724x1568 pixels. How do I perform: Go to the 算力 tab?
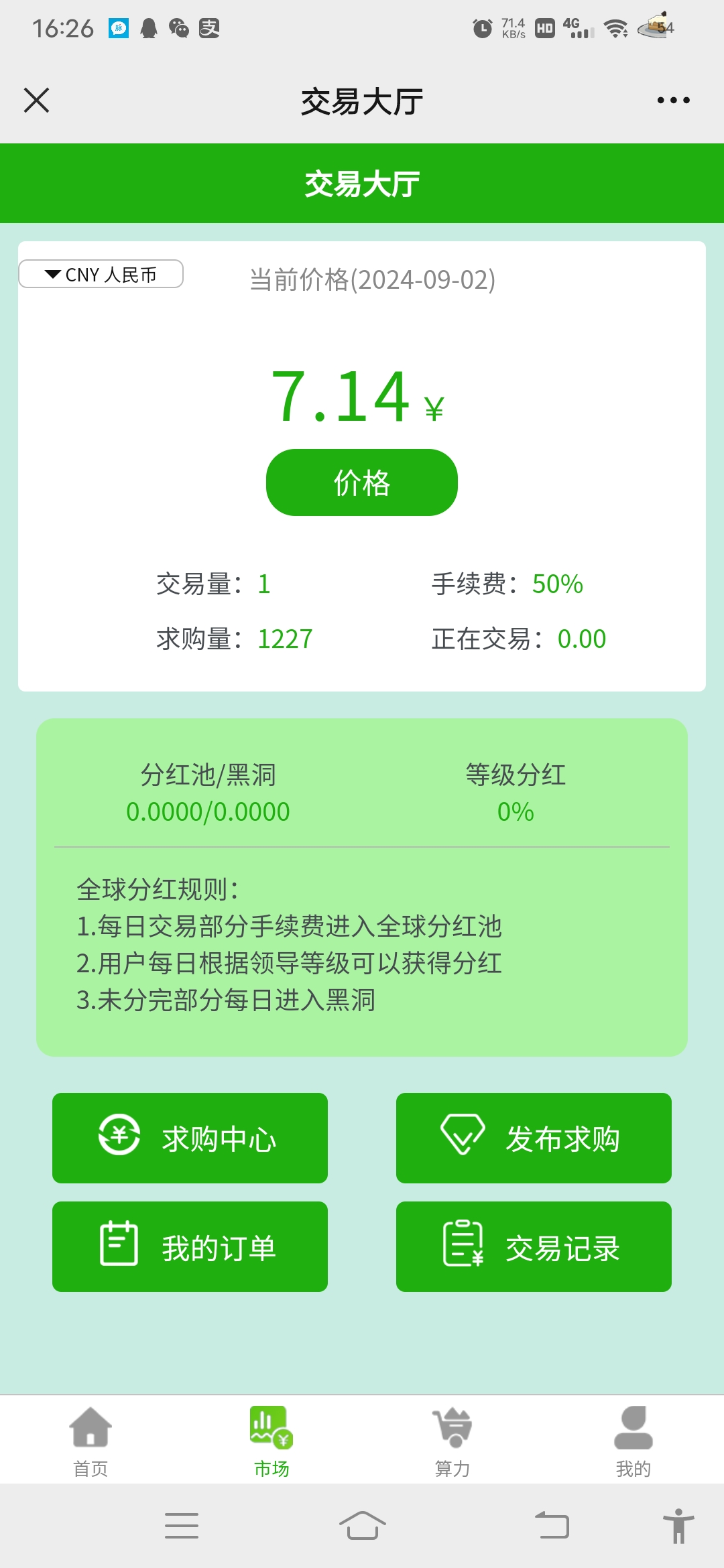(452, 1441)
